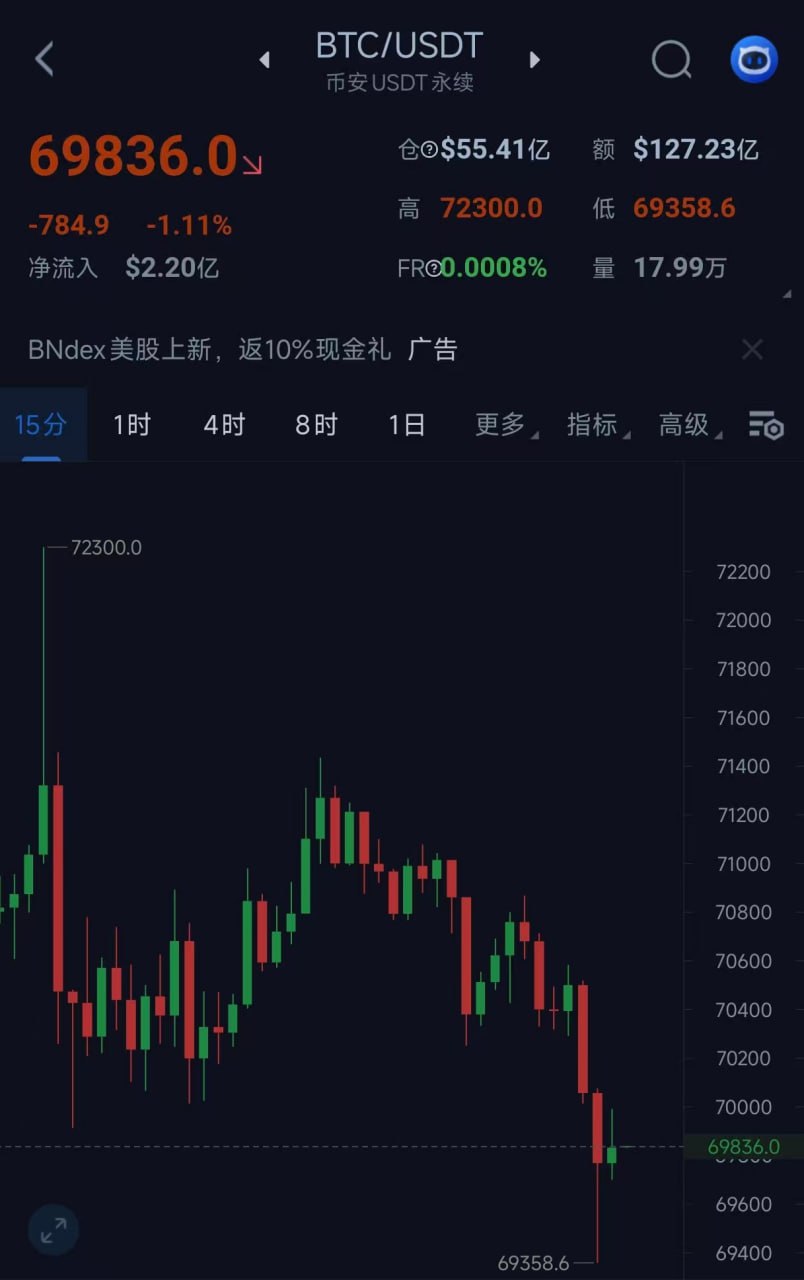Select the 15分 timeframe
This screenshot has height=1280, width=804.
pyautogui.click(x=41, y=425)
